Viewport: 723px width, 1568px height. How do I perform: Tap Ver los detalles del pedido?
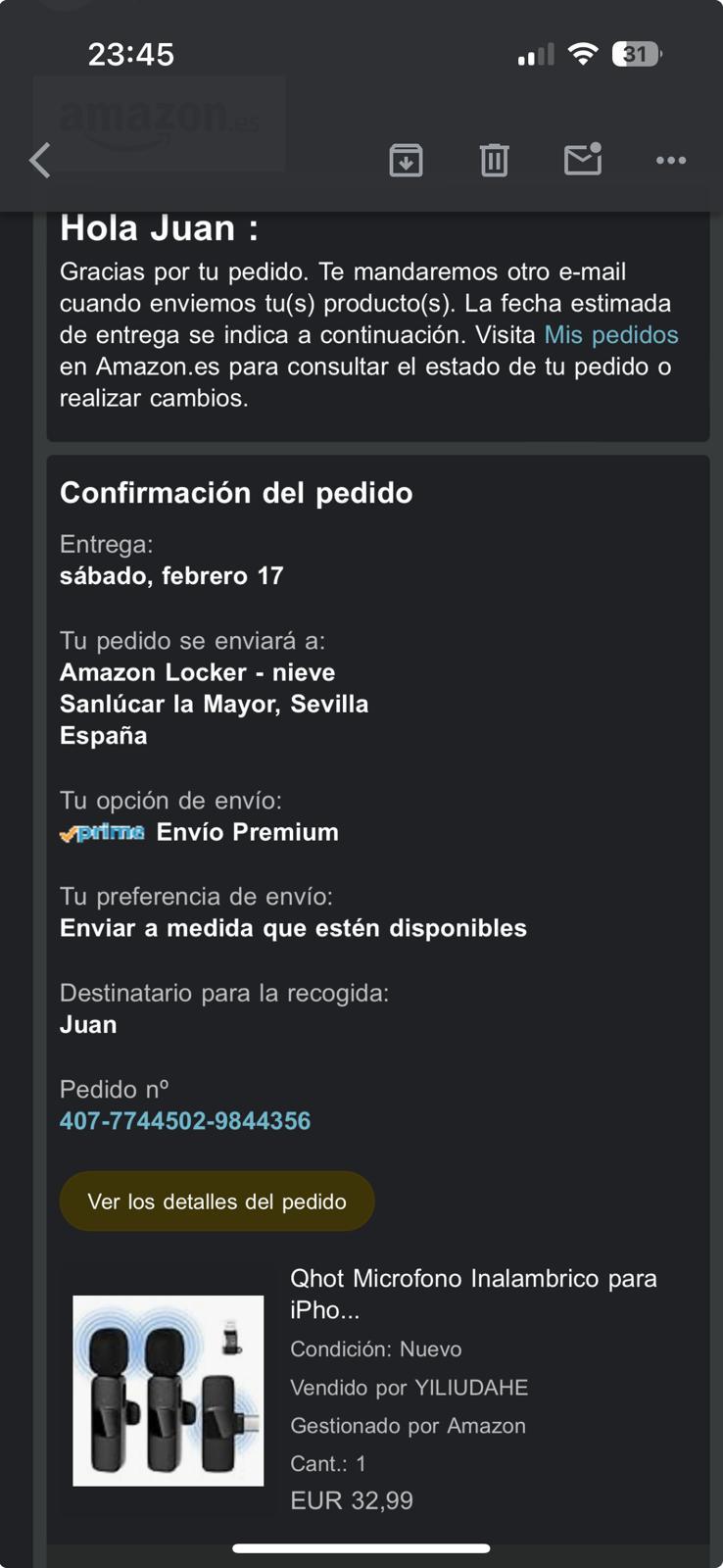pos(217,1201)
